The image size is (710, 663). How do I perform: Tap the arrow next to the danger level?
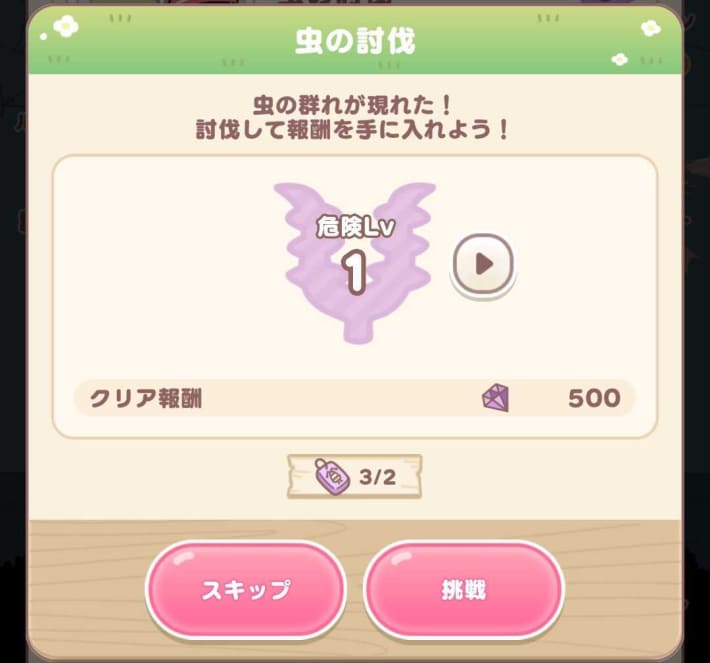click(483, 264)
